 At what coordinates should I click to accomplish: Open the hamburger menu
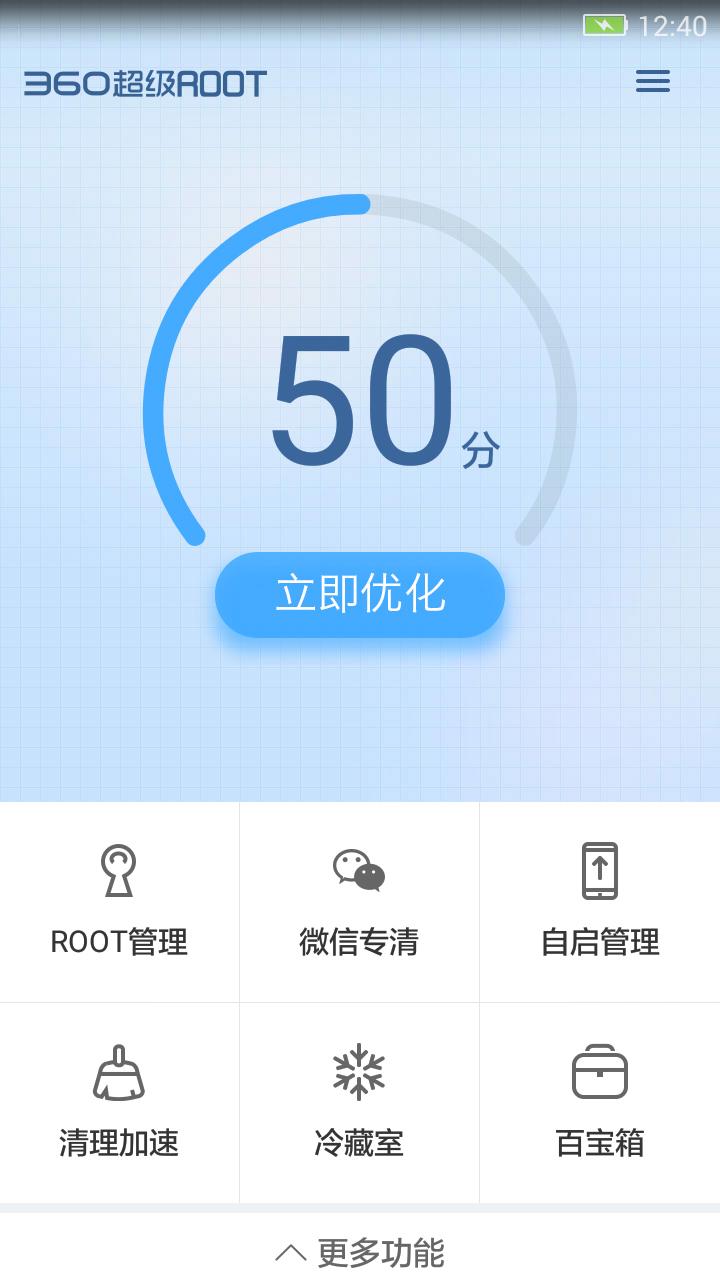pyautogui.click(x=653, y=82)
